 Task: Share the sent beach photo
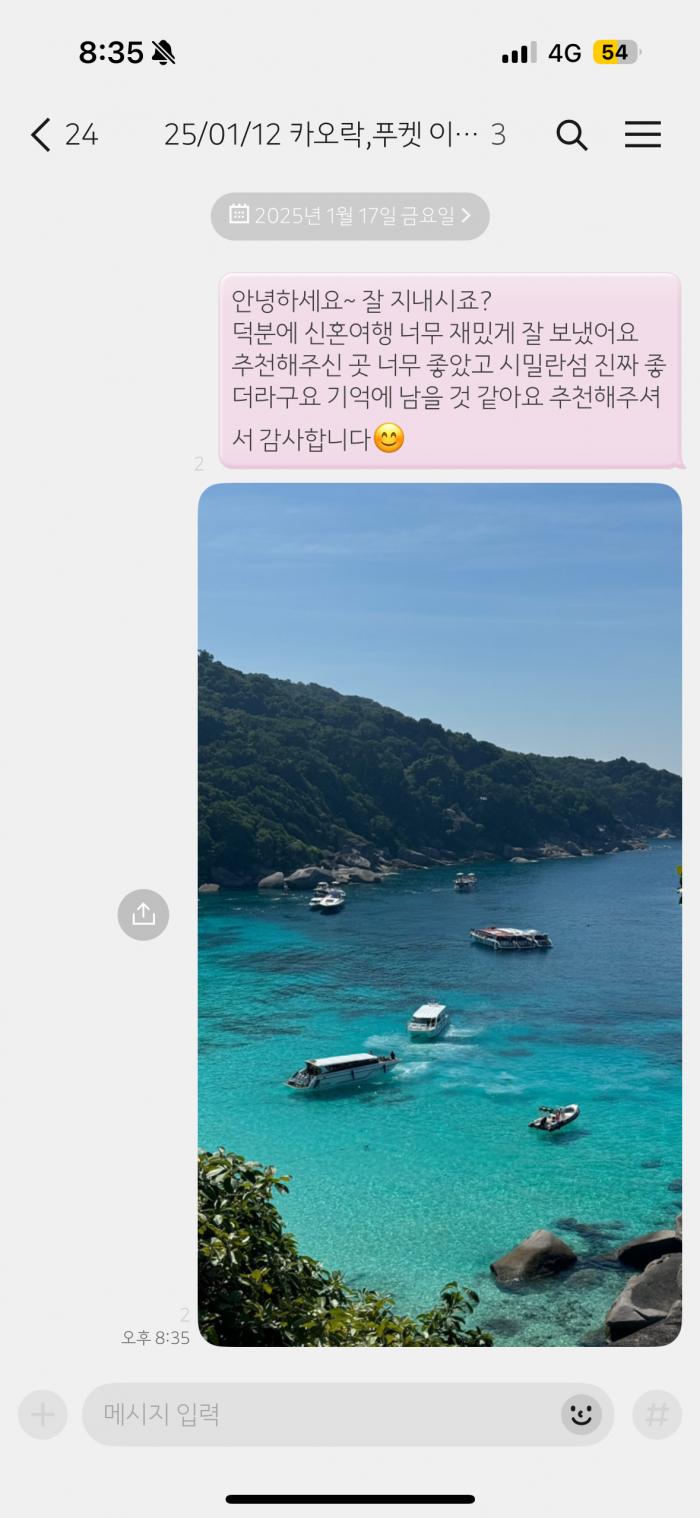pyautogui.click(x=143, y=914)
